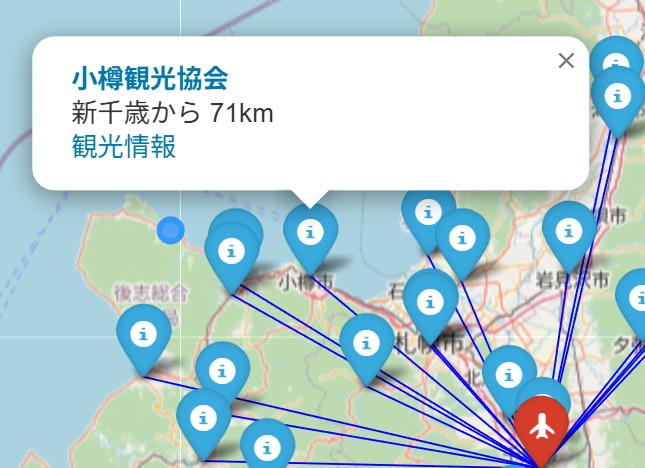Tap the blue current location dot
The width and height of the screenshot is (645, 468).
click(171, 231)
